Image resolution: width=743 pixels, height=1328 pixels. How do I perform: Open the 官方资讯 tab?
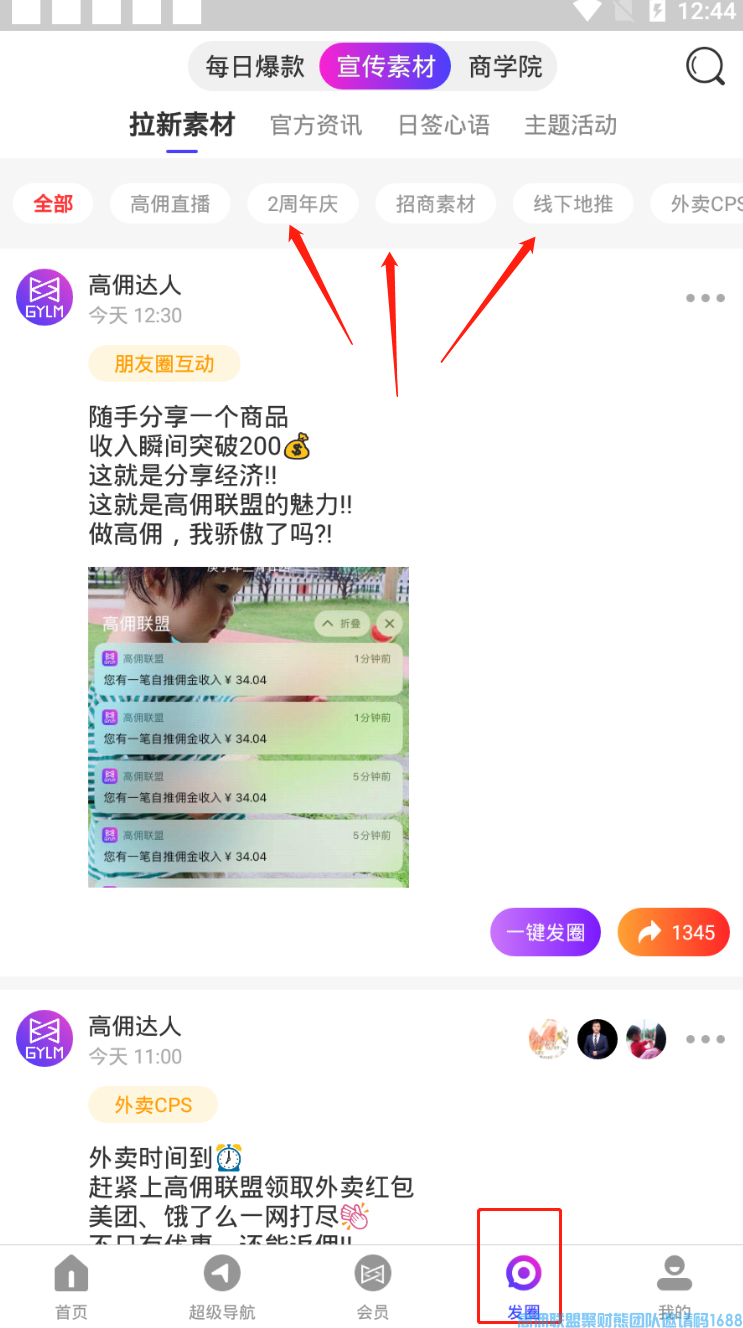pos(316,125)
